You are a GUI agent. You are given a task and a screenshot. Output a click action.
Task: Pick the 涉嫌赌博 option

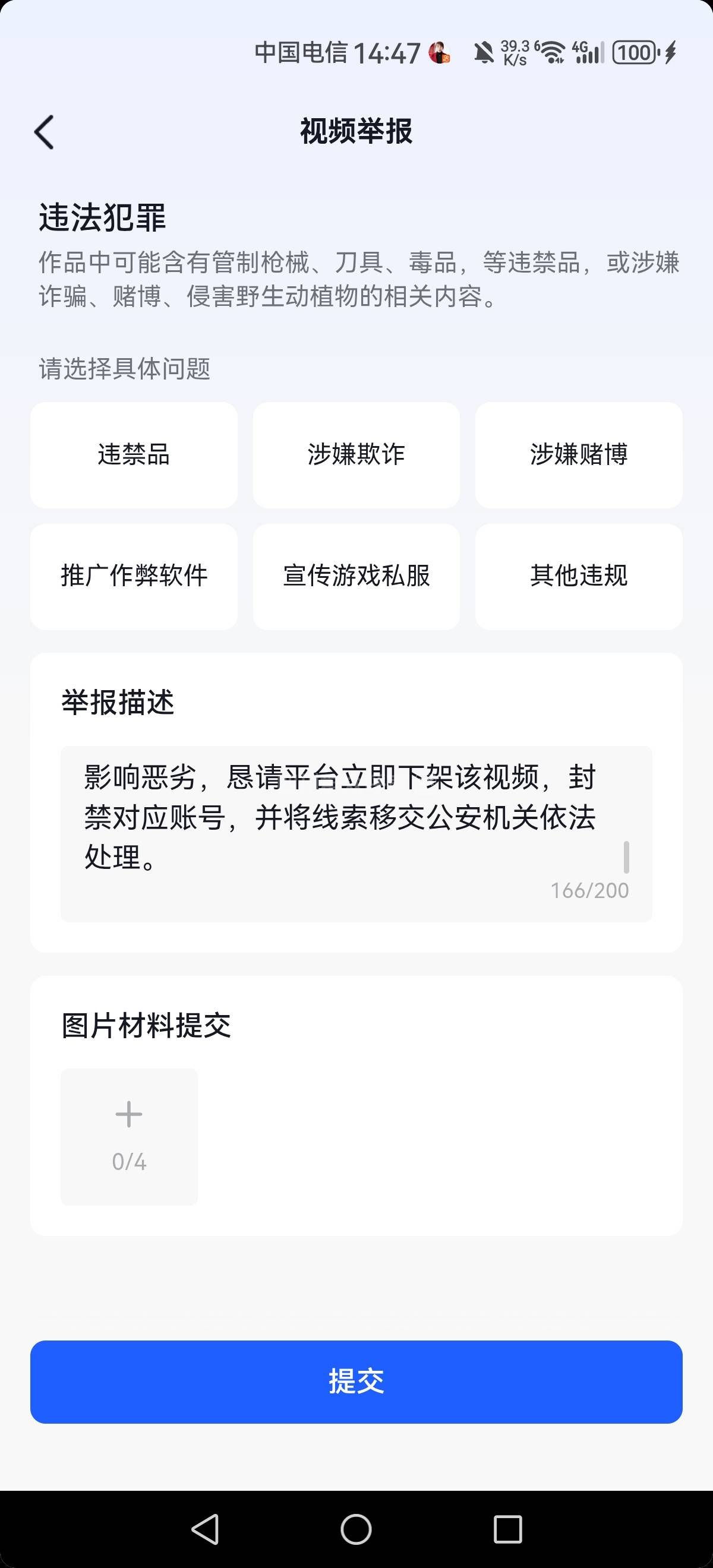coord(579,455)
